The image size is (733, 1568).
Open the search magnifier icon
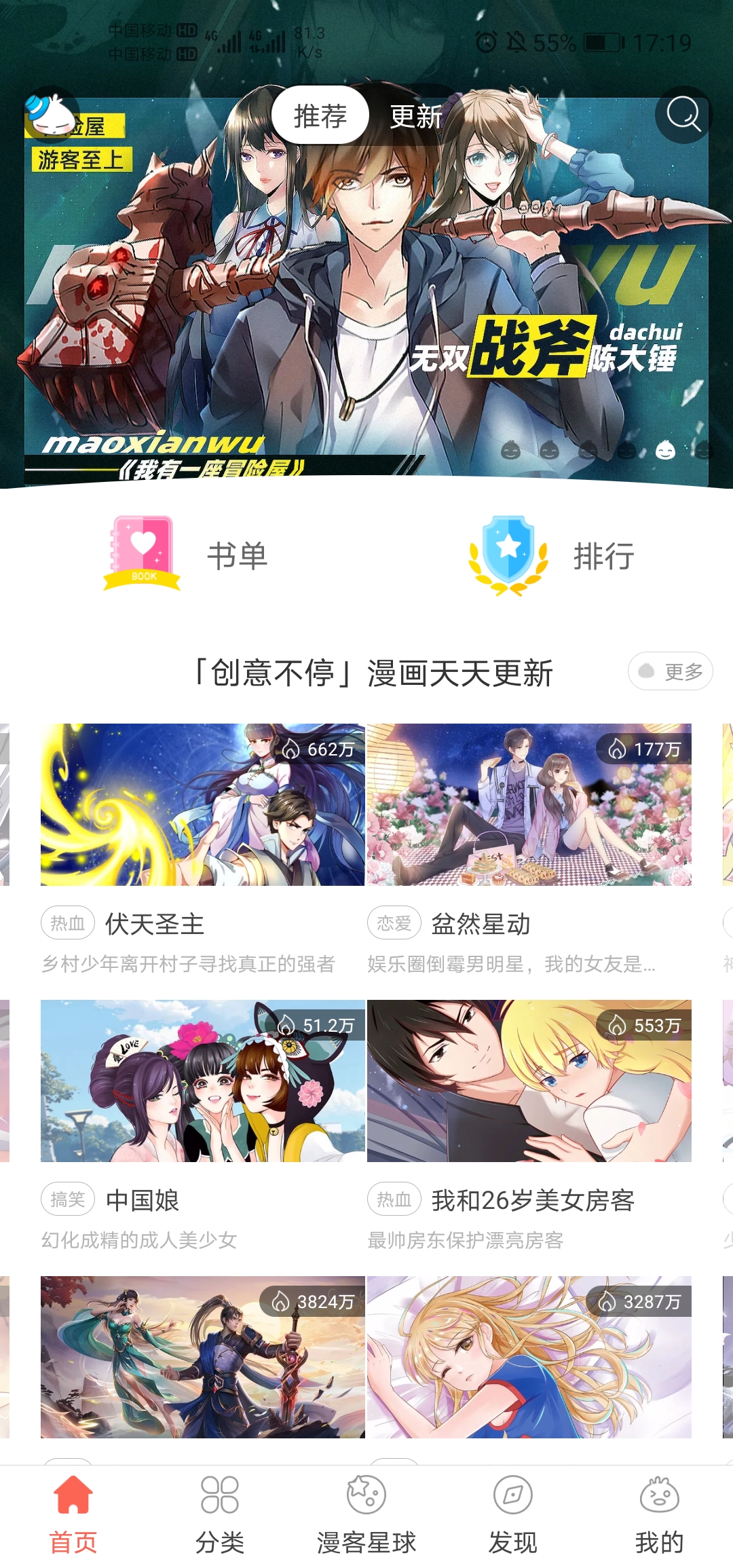[x=683, y=114]
